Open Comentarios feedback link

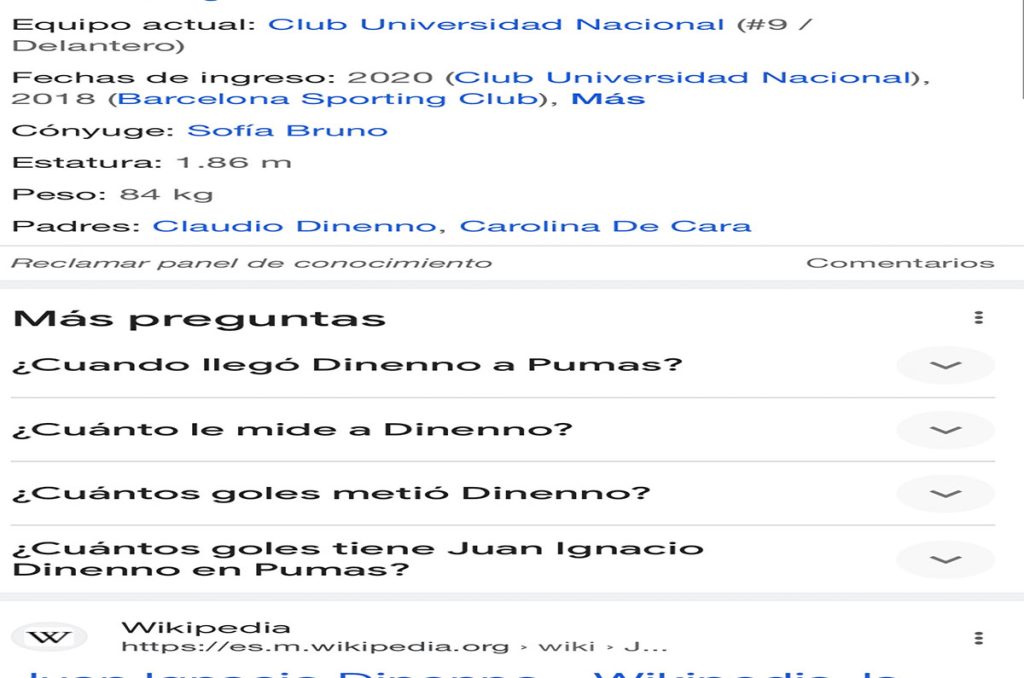pyautogui.click(x=900, y=263)
